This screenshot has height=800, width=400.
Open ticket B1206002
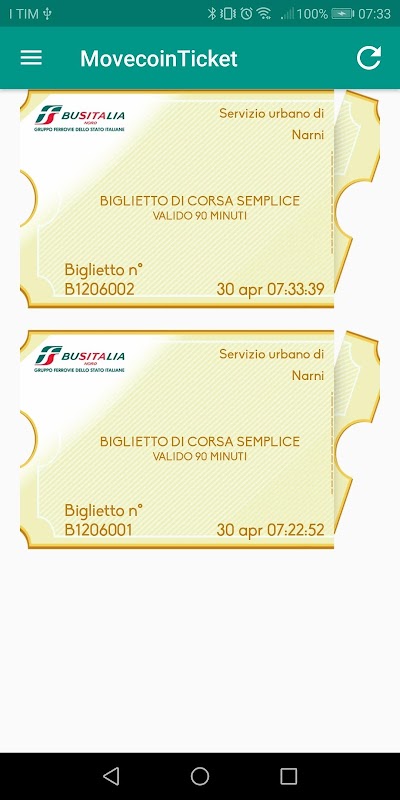[199, 199]
